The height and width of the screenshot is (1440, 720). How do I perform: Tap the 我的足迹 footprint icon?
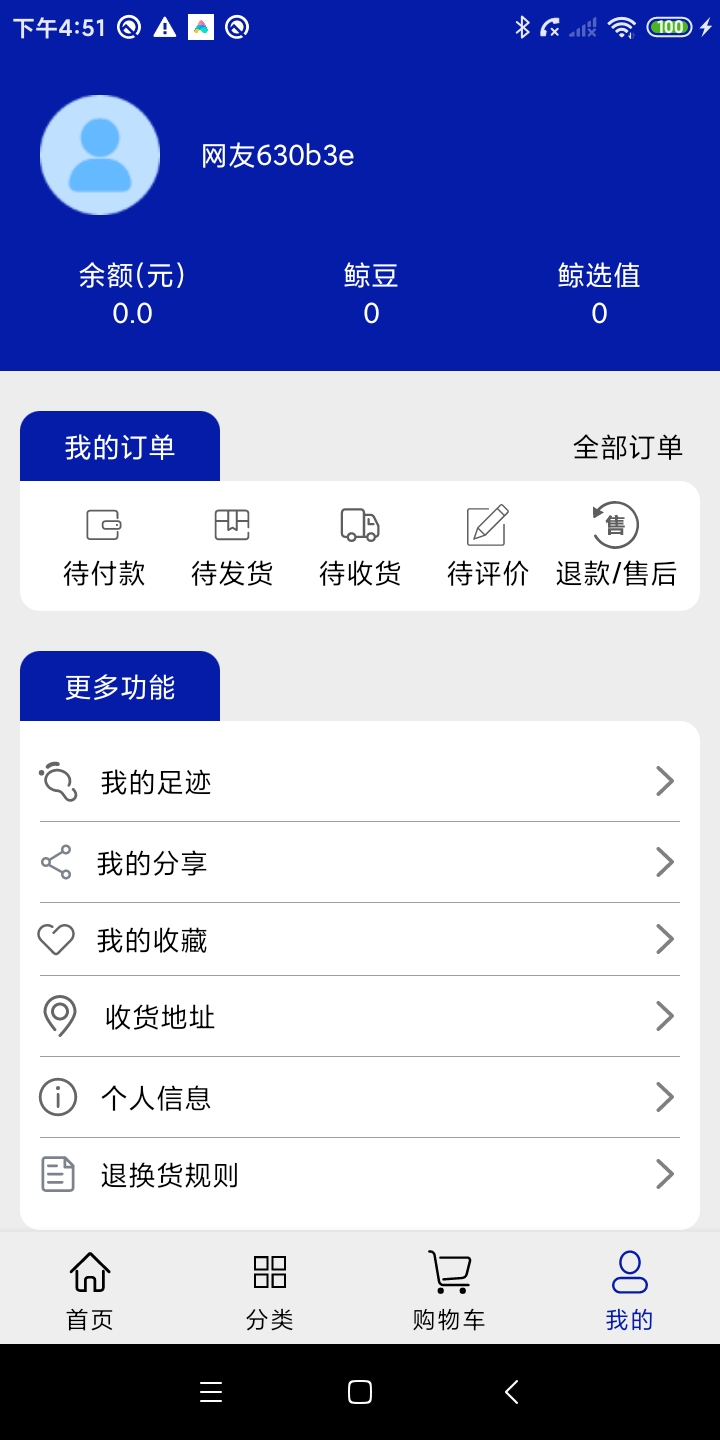click(x=57, y=782)
